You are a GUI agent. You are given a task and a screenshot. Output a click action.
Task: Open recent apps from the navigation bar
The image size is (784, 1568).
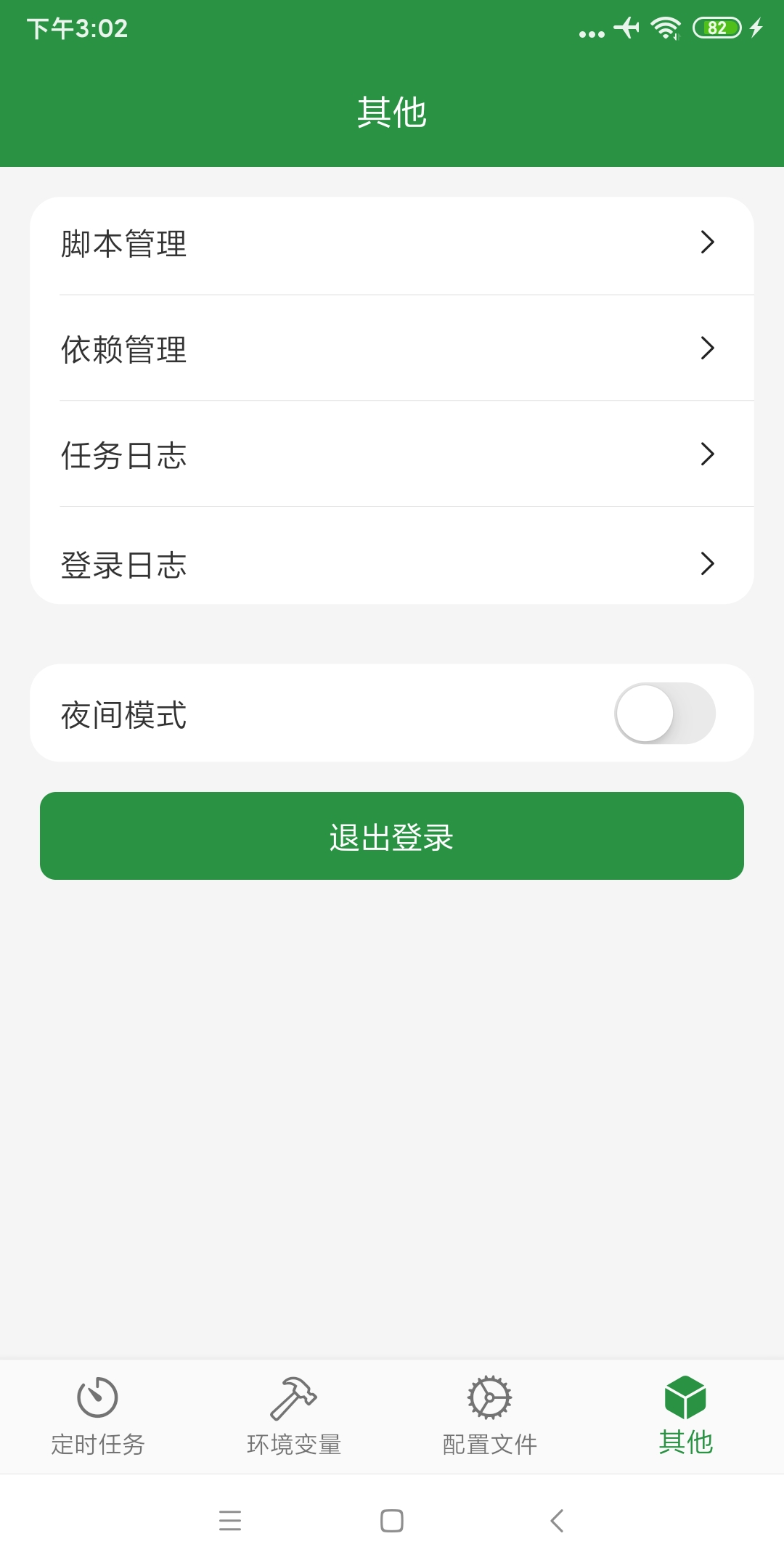pos(230,1521)
